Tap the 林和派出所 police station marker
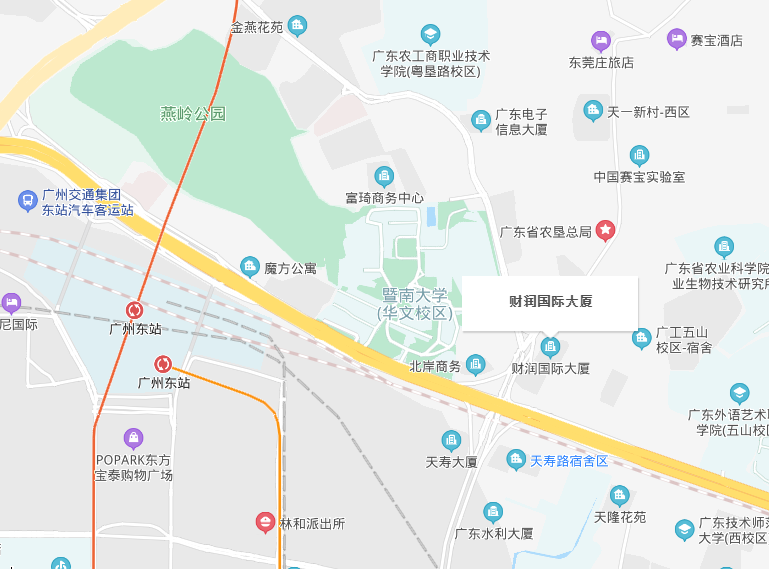The width and height of the screenshot is (769, 569). click(265, 522)
